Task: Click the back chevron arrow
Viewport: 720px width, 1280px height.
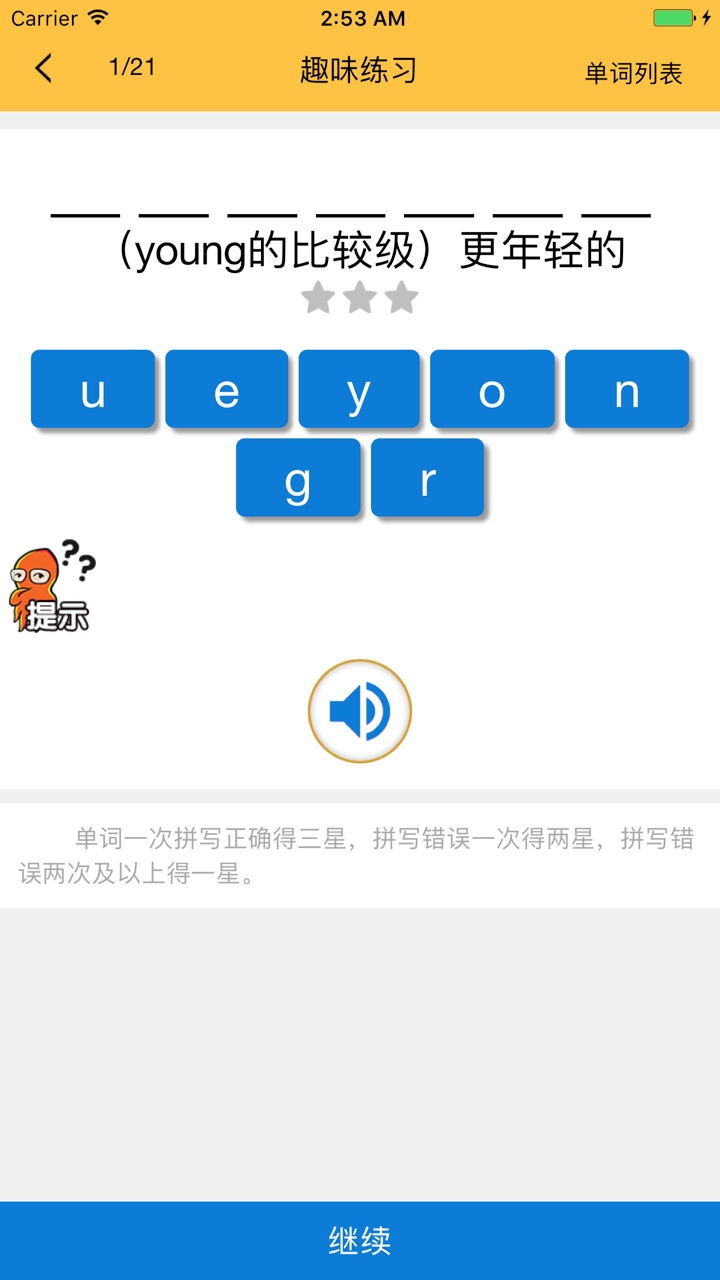Action: pyautogui.click(x=42, y=68)
